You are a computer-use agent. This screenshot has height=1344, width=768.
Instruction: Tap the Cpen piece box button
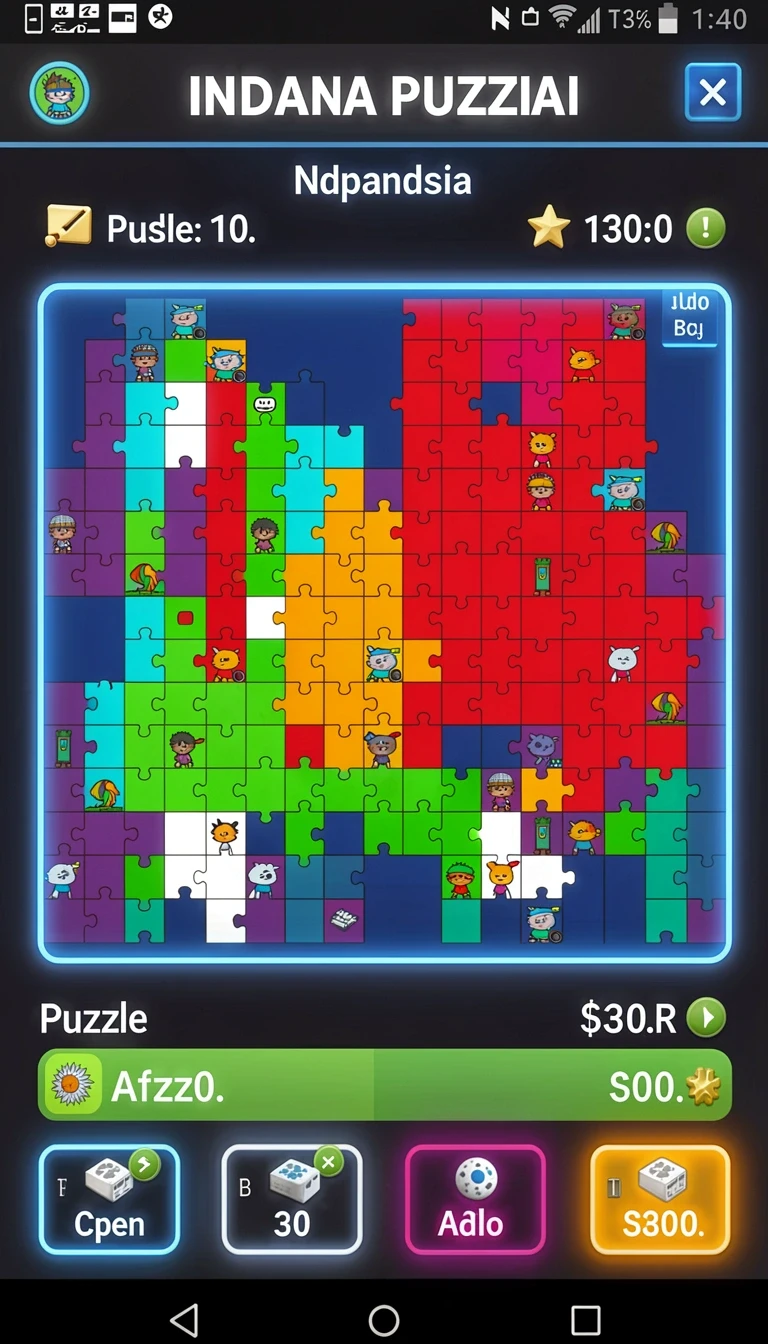(x=110, y=1200)
